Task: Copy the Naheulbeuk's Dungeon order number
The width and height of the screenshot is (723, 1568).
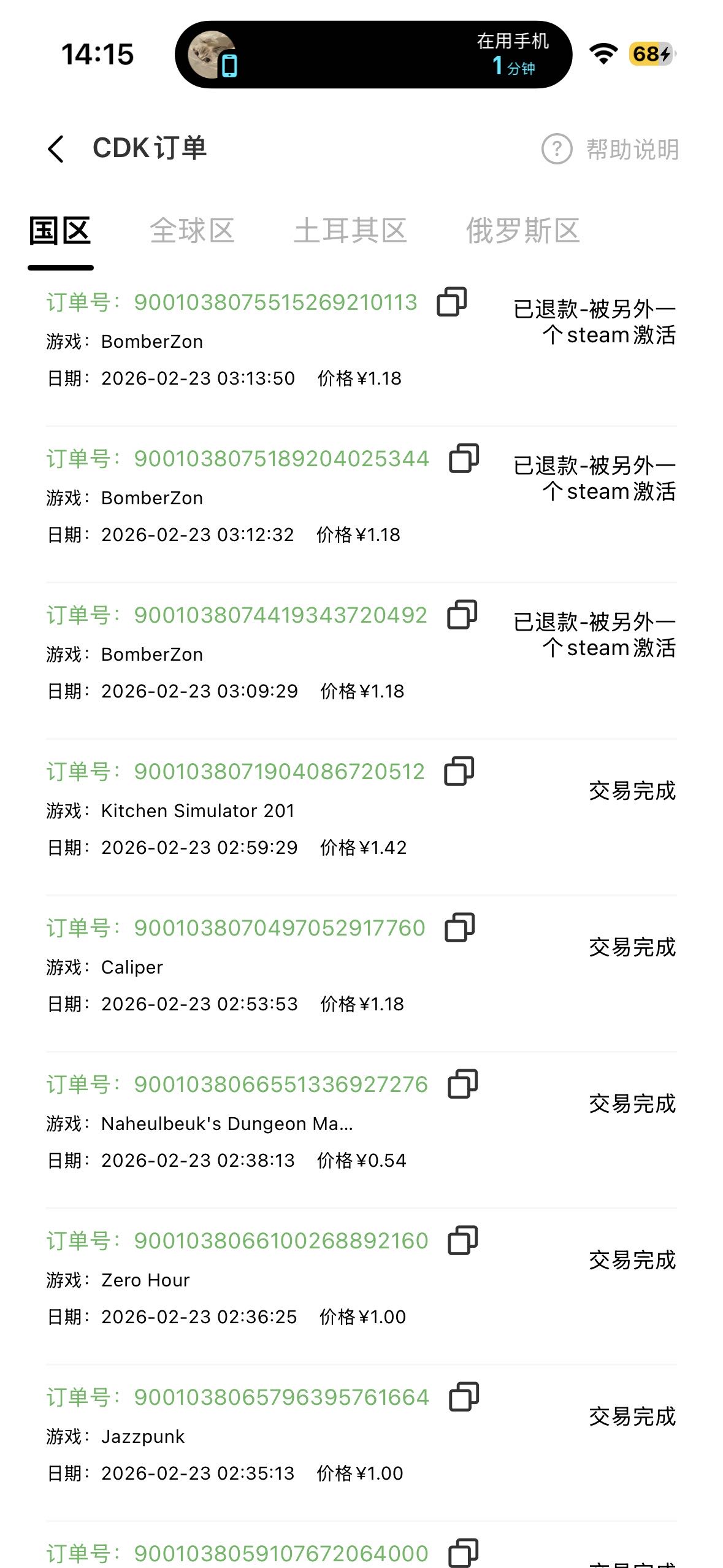Action: [x=462, y=1084]
